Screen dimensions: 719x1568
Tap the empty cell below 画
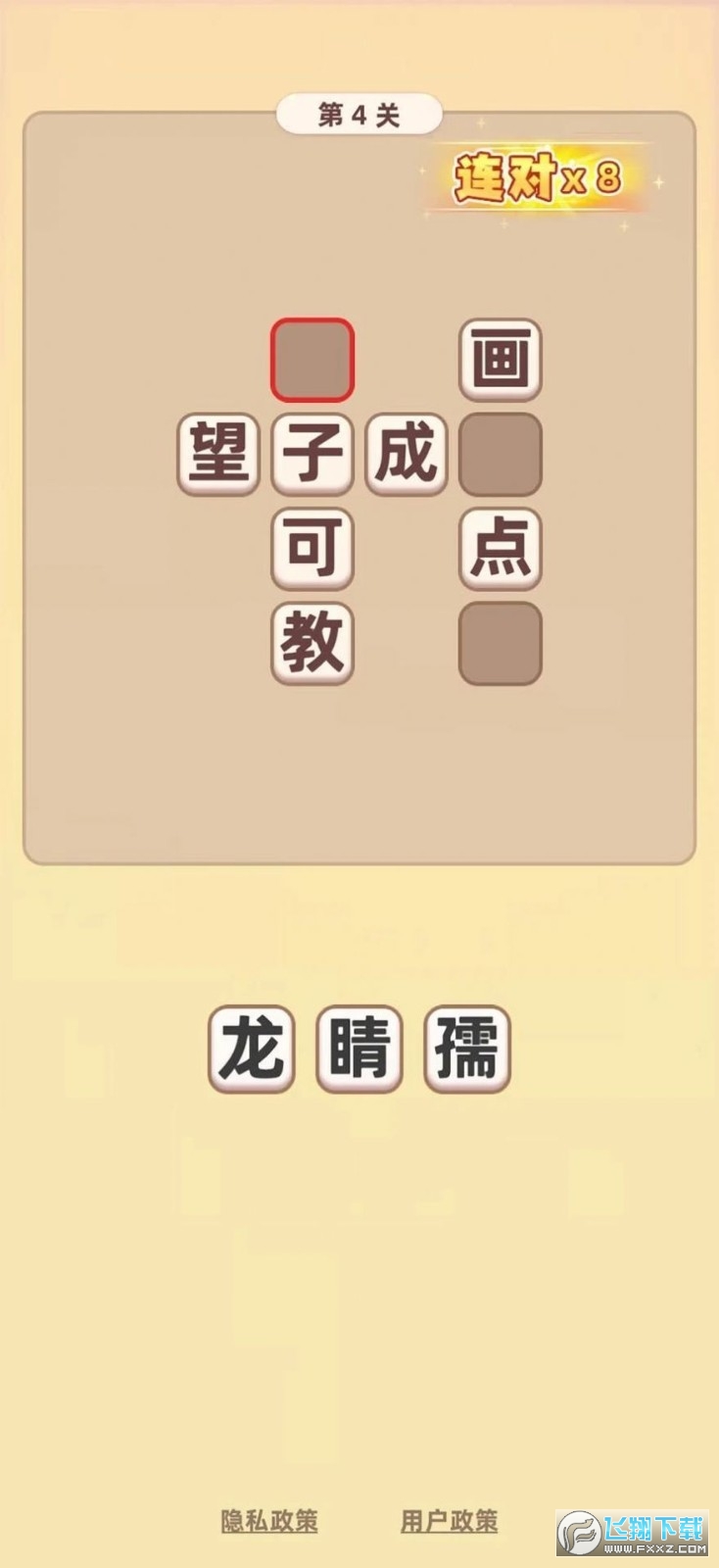coord(501,454)
